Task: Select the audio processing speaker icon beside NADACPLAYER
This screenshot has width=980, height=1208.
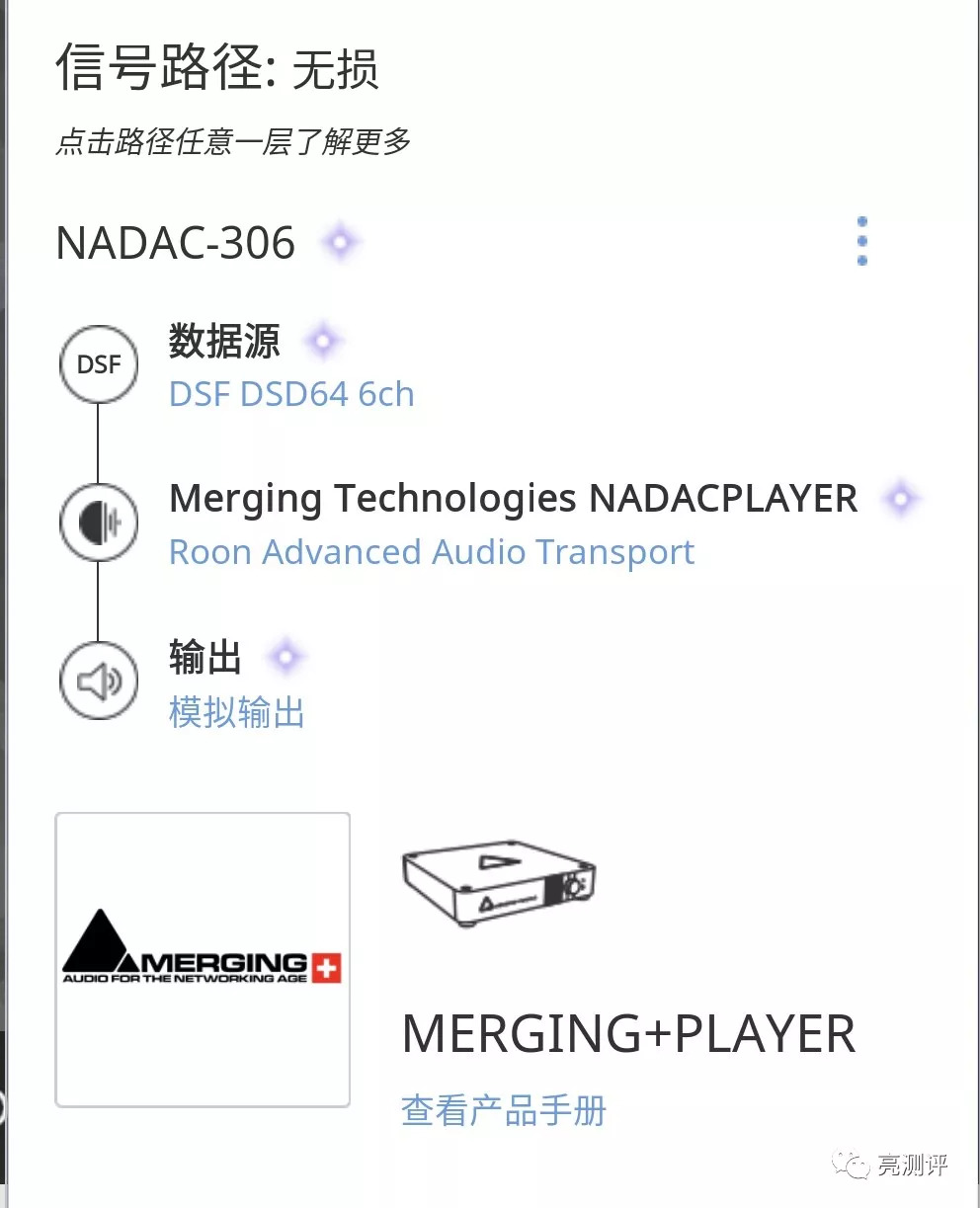Action: tap(99, 523)
